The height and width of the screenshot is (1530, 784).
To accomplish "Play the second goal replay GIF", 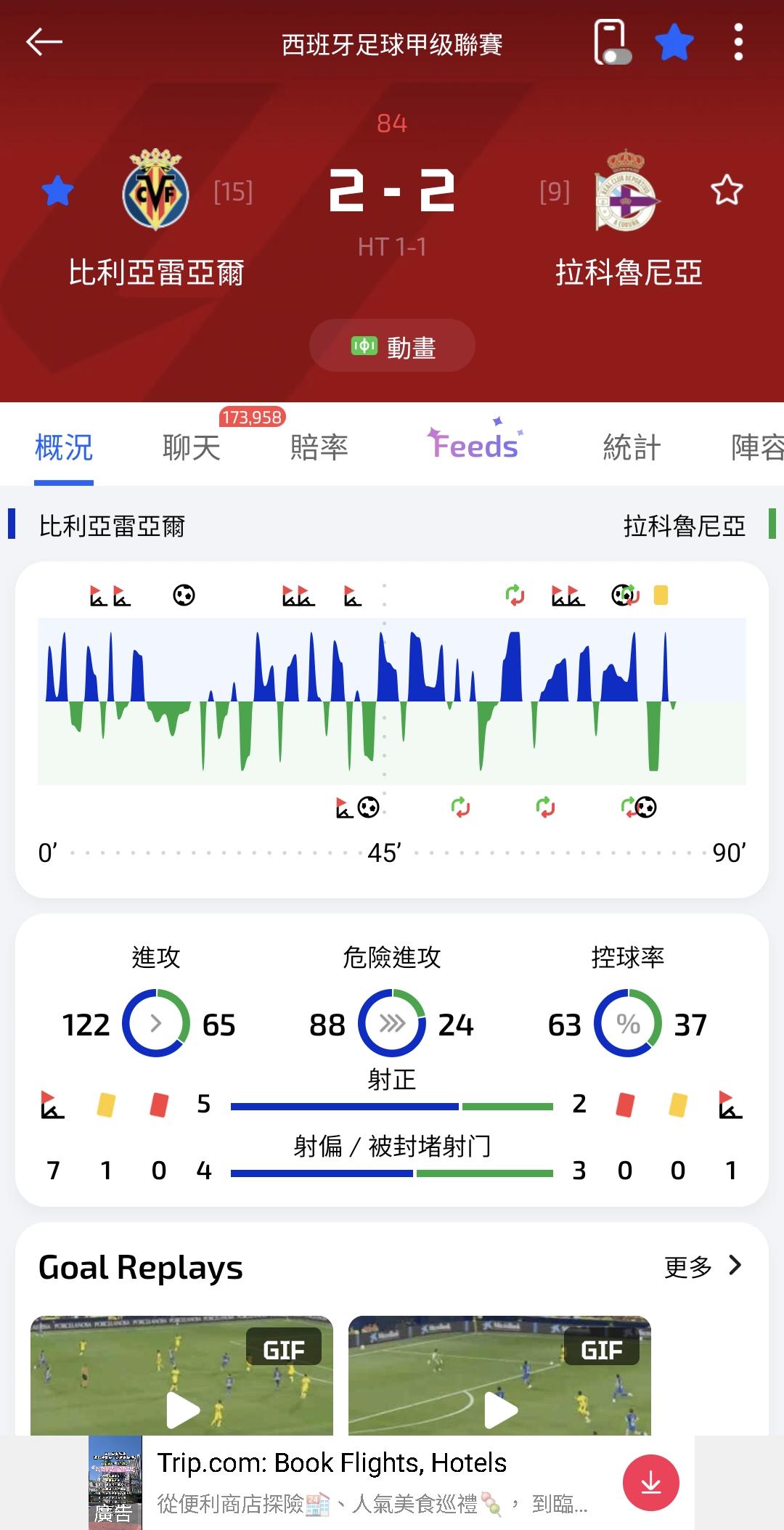I will pyautogui.click(x=499, y=1375).
